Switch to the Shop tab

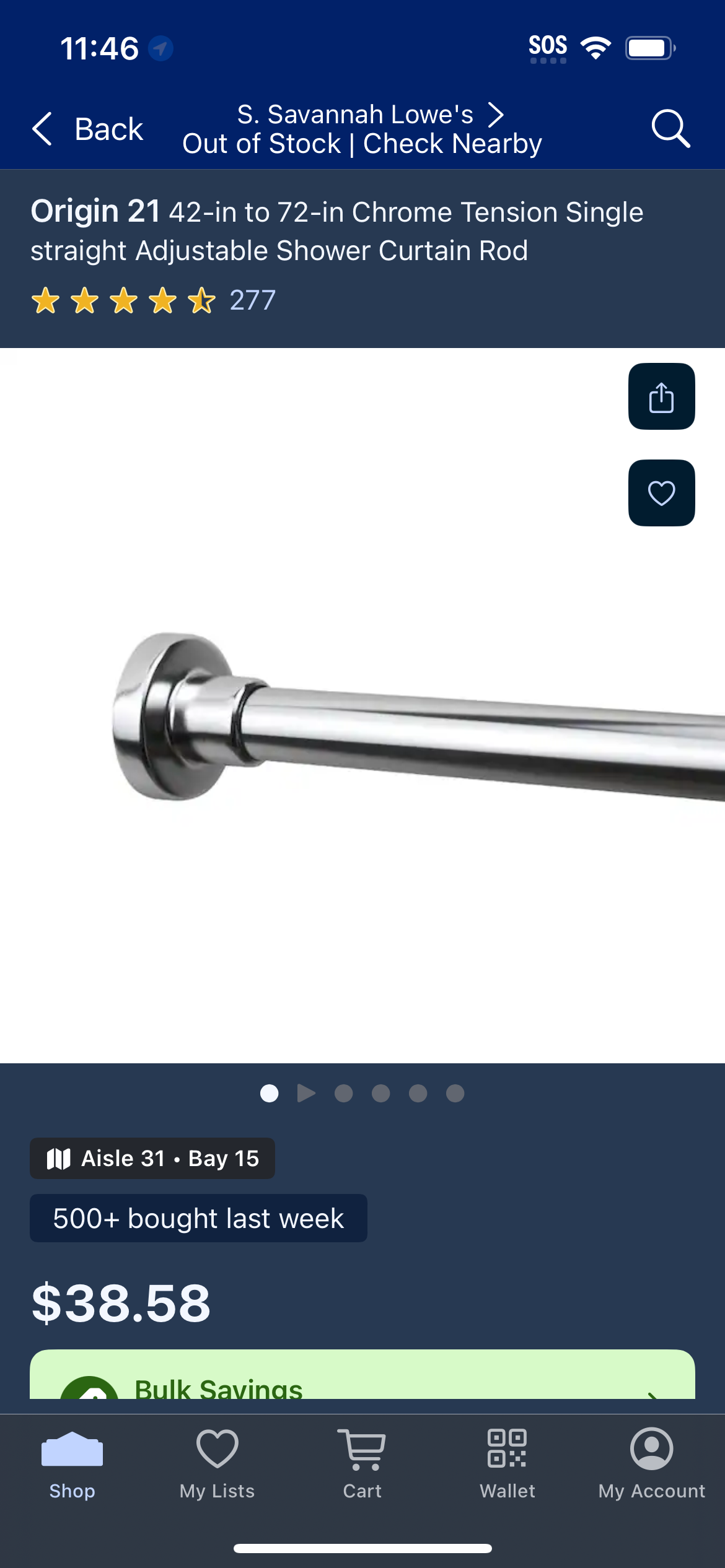tap(72, 1465)
